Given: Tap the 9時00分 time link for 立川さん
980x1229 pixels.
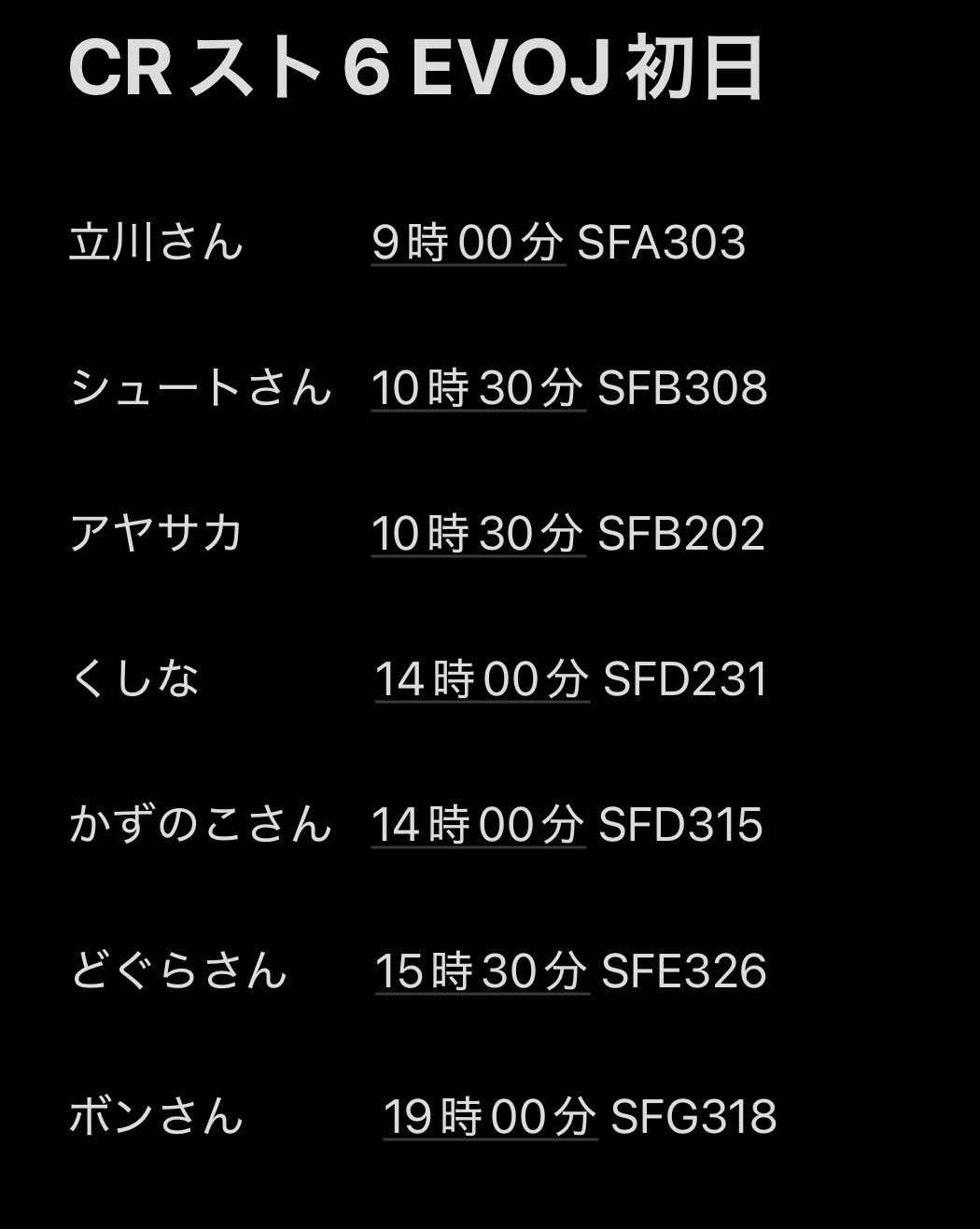Looking at the screenshot, I should (x=469, y=244).
